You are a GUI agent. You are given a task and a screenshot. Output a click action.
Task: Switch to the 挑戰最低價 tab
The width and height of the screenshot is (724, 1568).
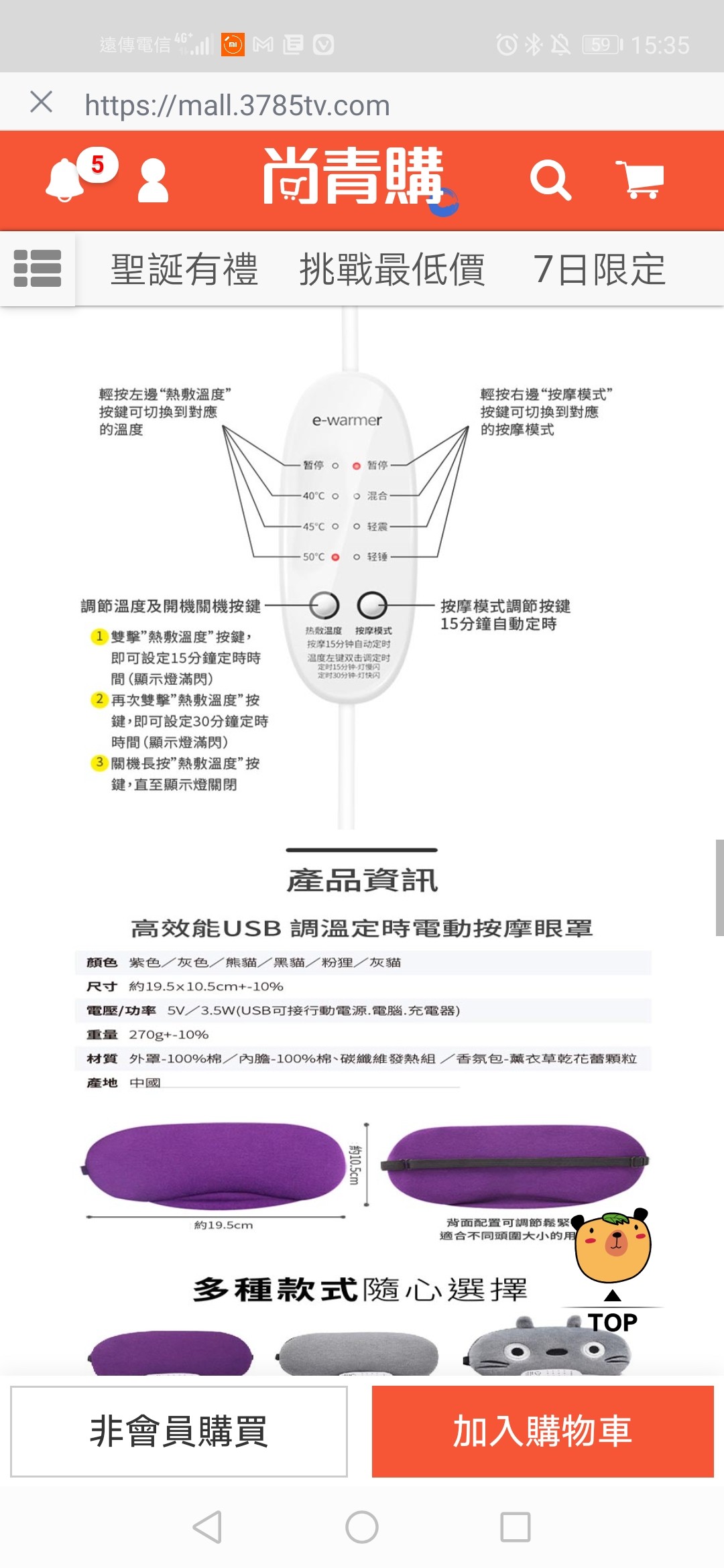coord(392,269)
